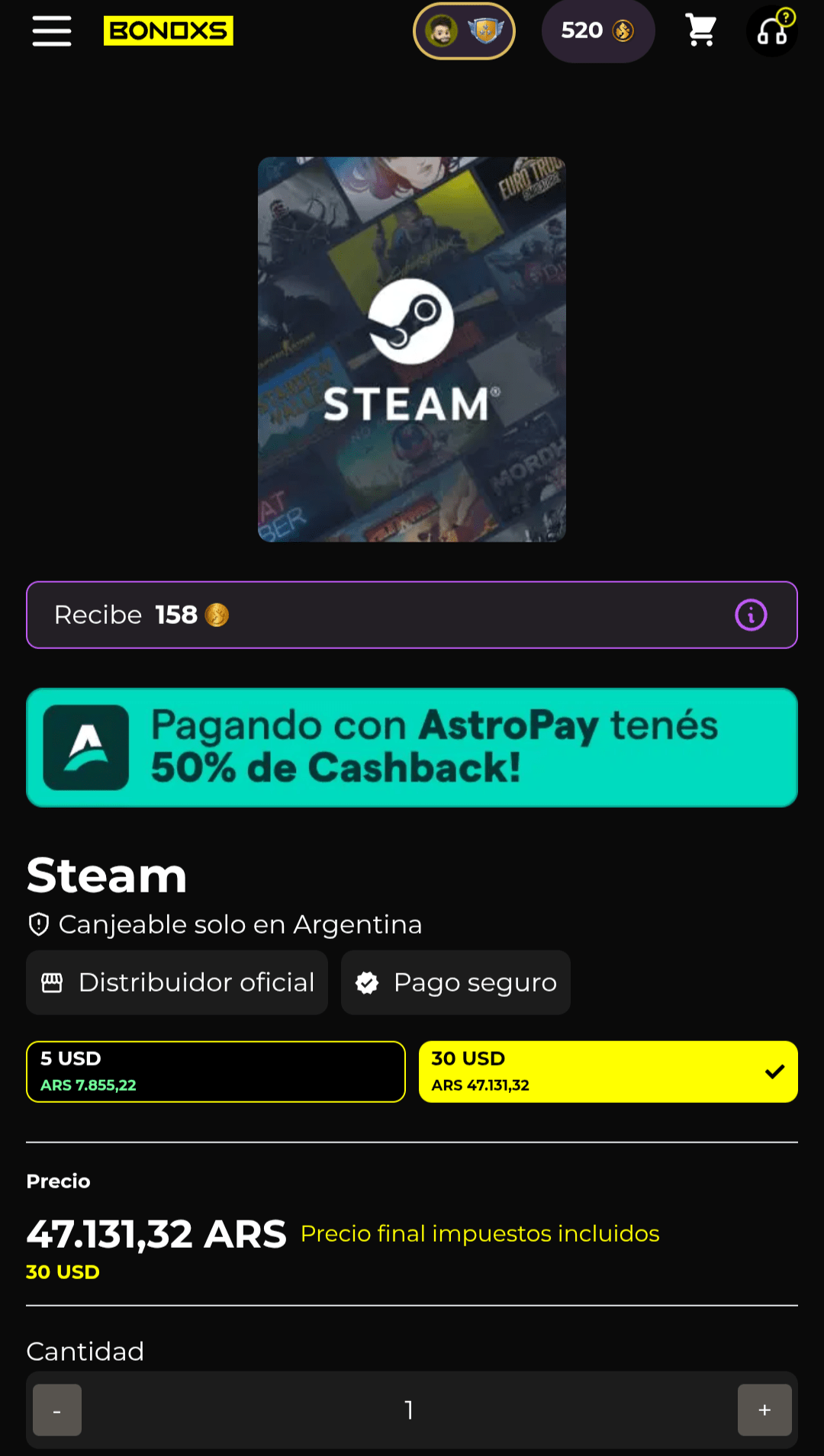Open the profile avatar badge
Screen dimensions: 824x1456
464,31
